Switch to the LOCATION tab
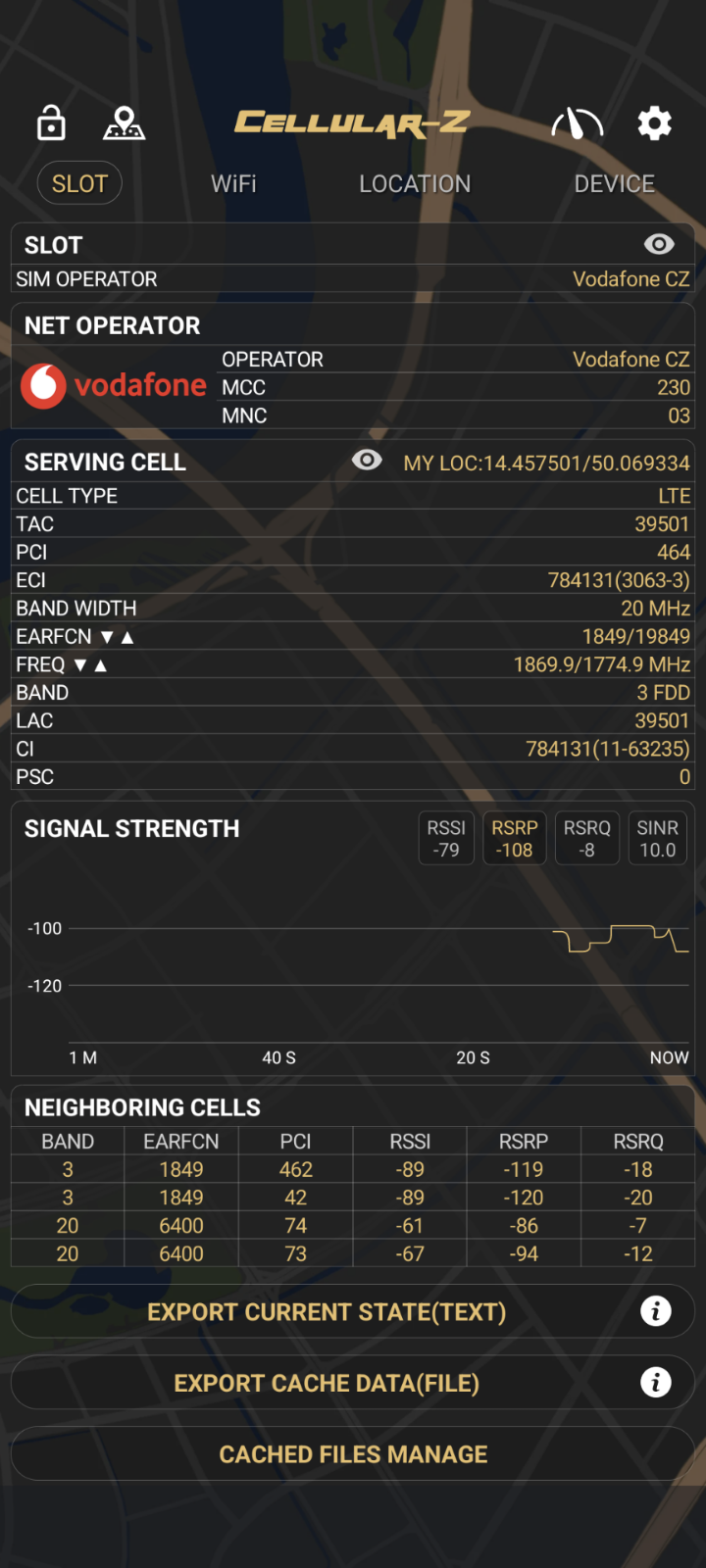Screen dimensions: 706x1568 (x=415, y=183)
